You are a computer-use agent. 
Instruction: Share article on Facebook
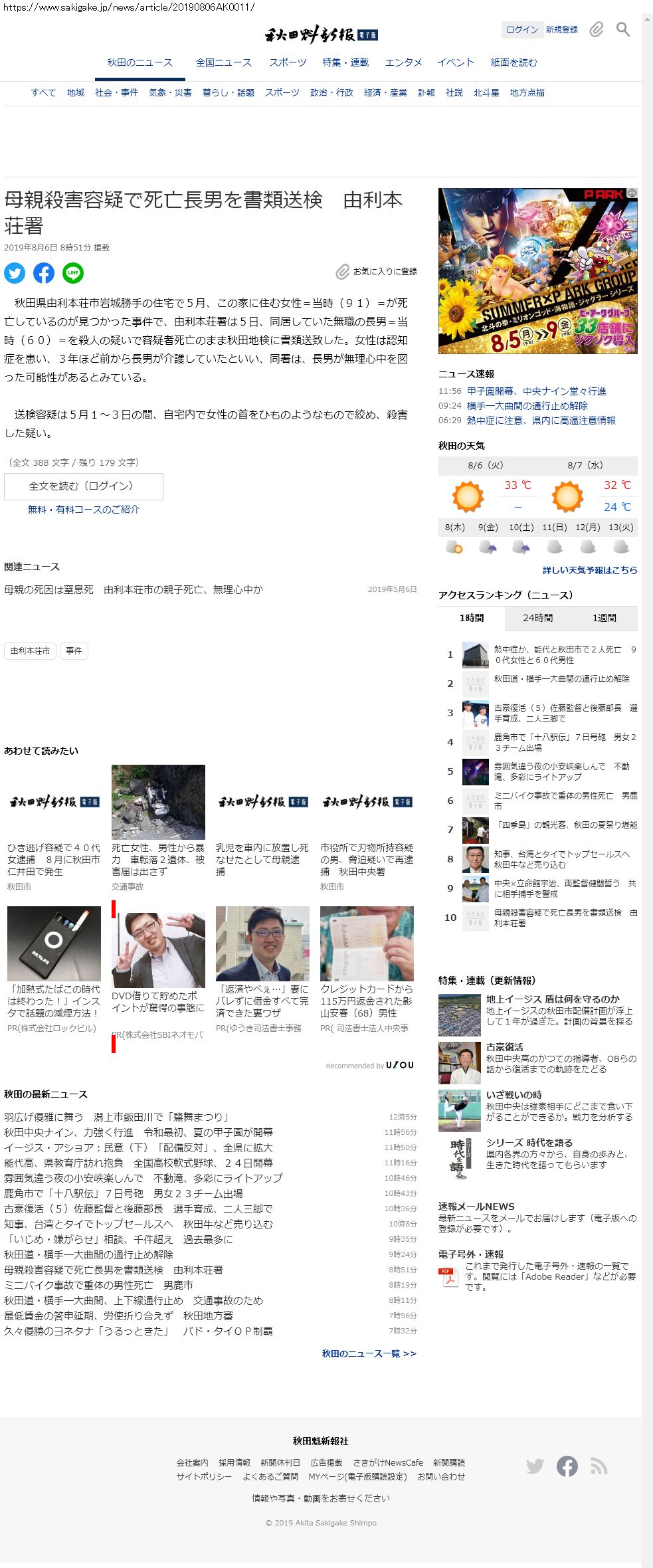(x=44, y=273)
